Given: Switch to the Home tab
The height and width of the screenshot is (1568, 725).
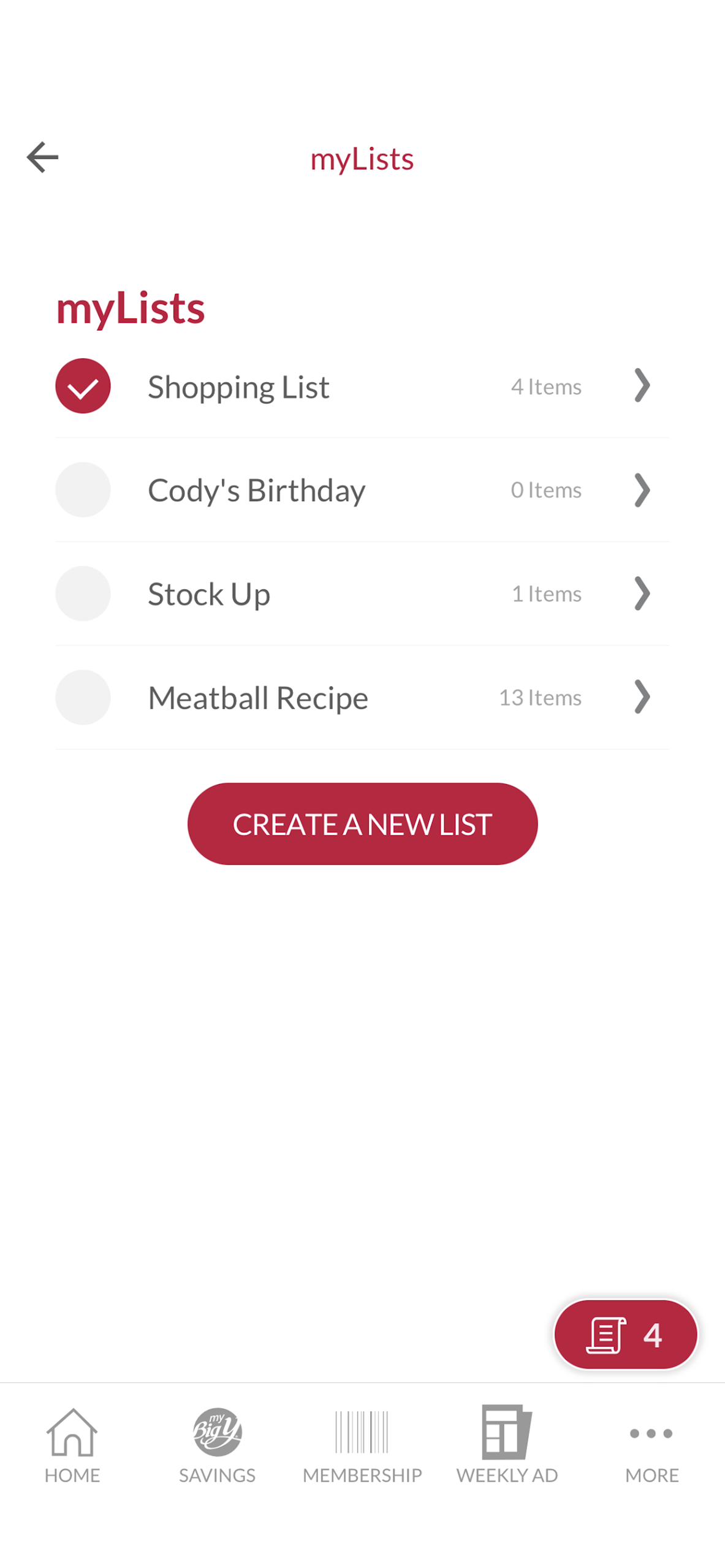Looking at the screenshot, I should click(72, 1444).
